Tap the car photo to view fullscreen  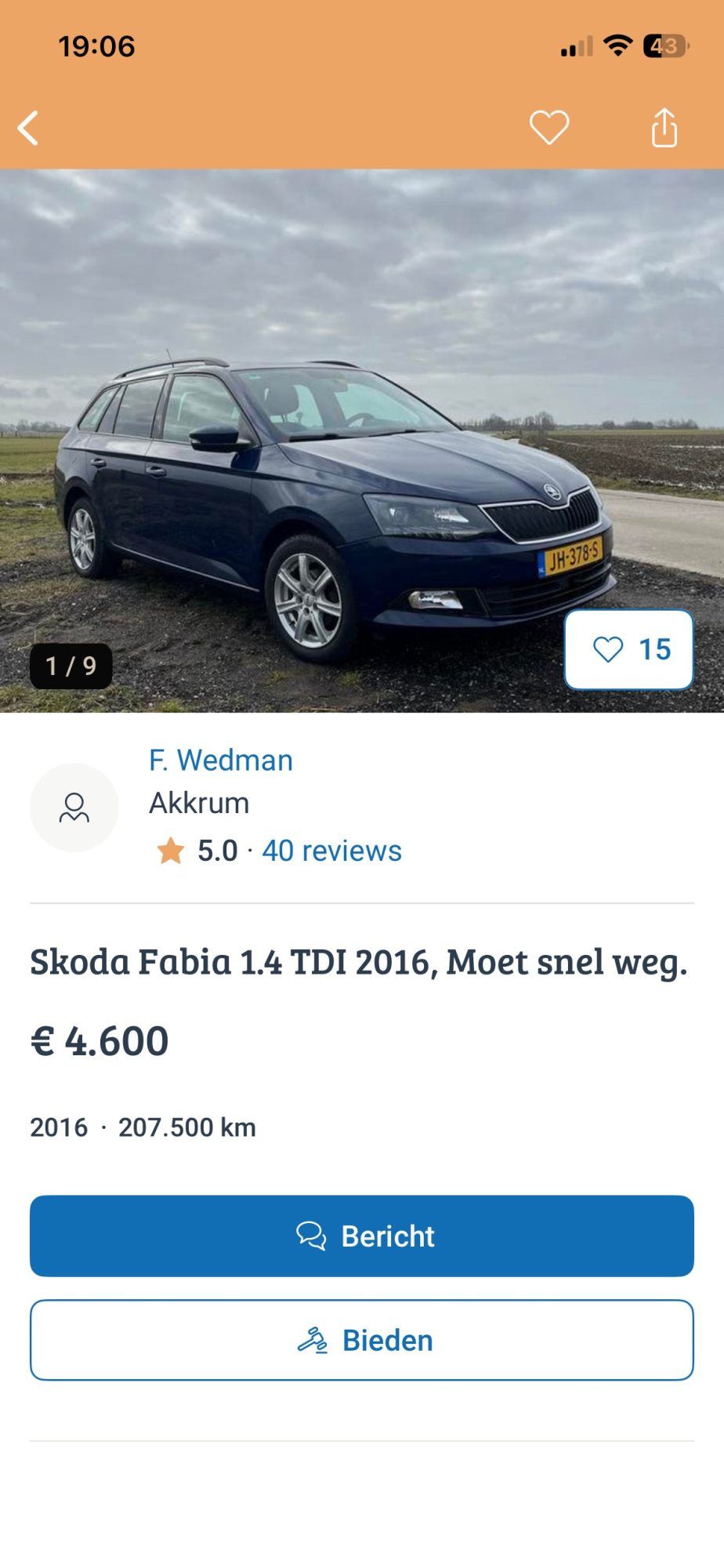tap(360, 439)
